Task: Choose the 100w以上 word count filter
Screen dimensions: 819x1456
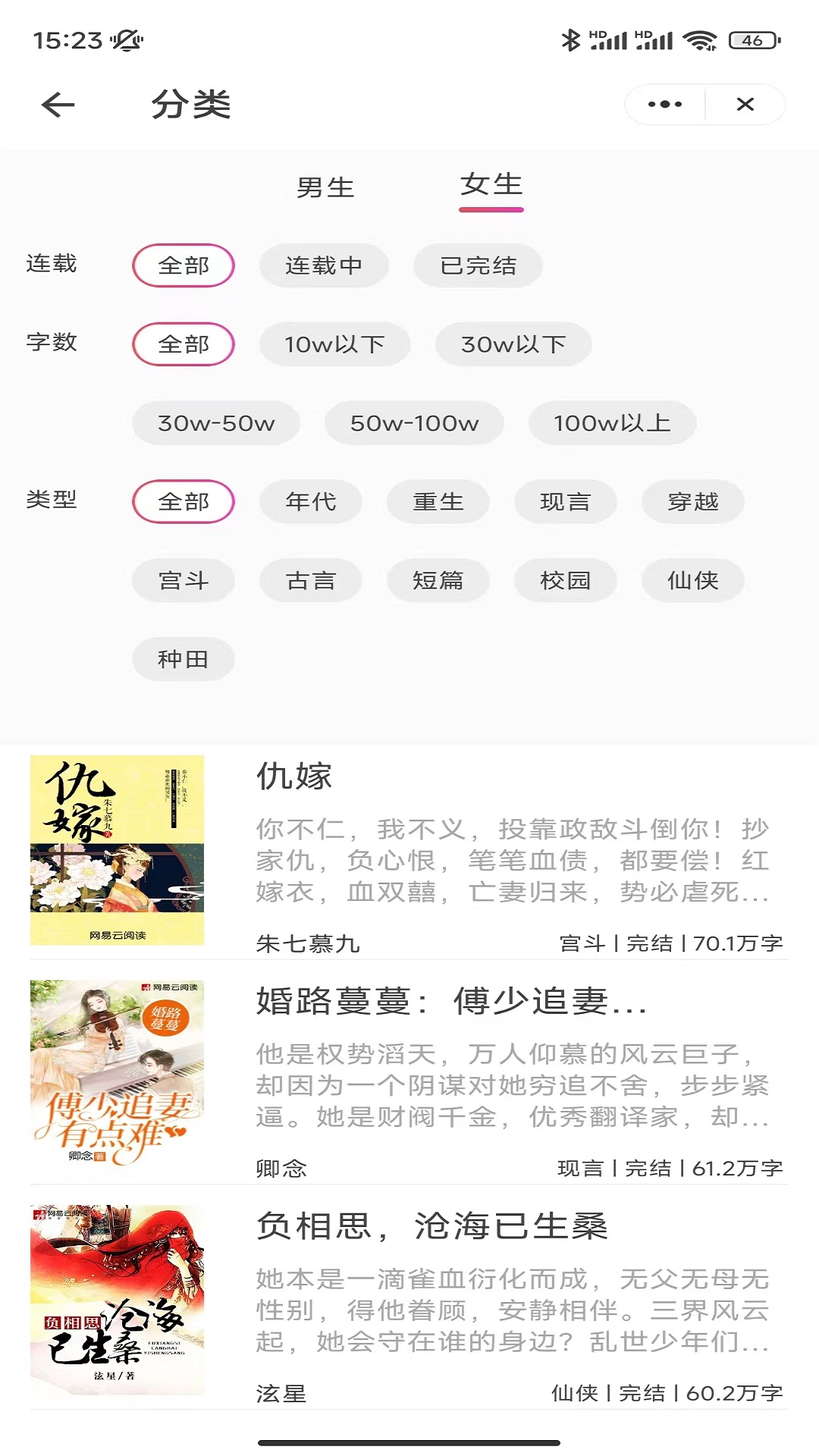Action: tap(612, 423)
